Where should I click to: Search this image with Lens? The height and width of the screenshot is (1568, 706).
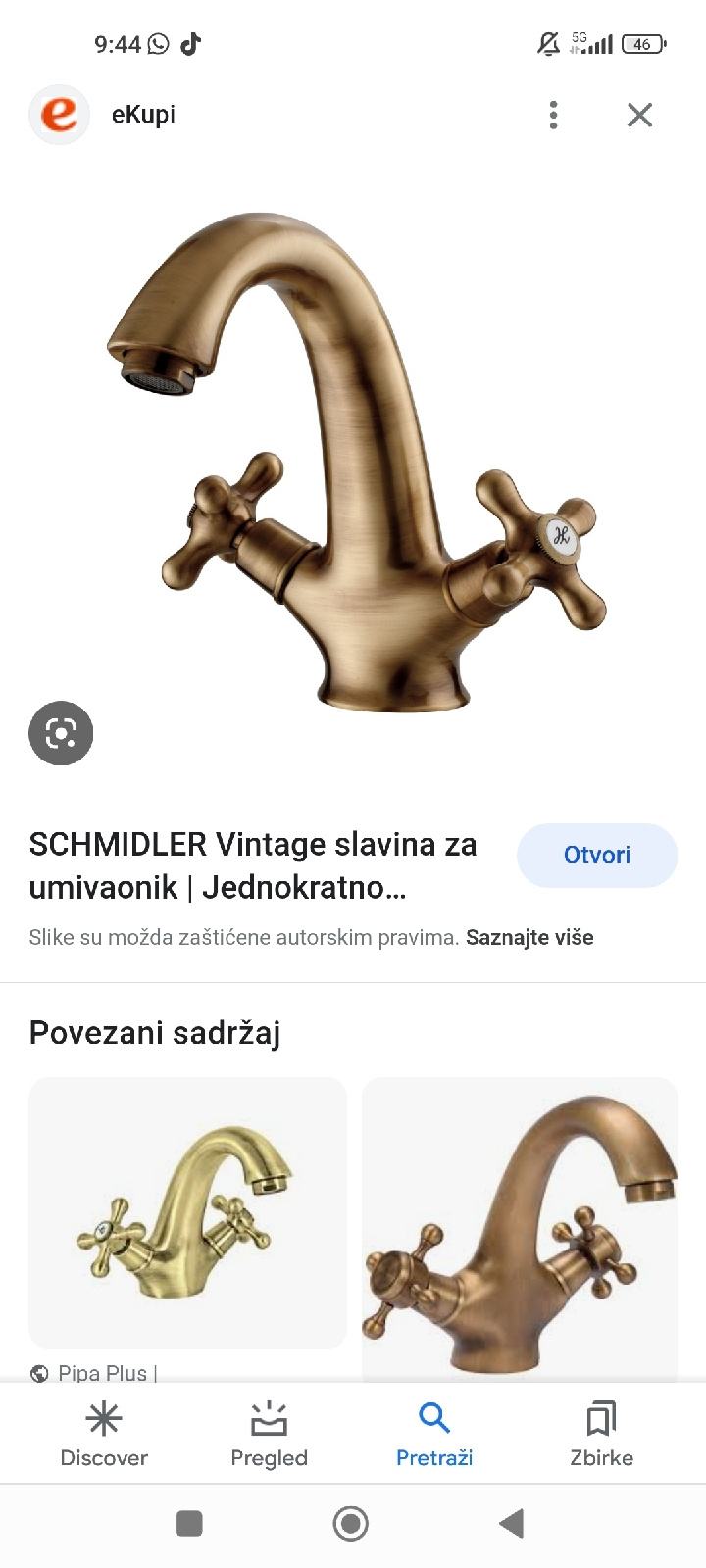click(61, 733)
